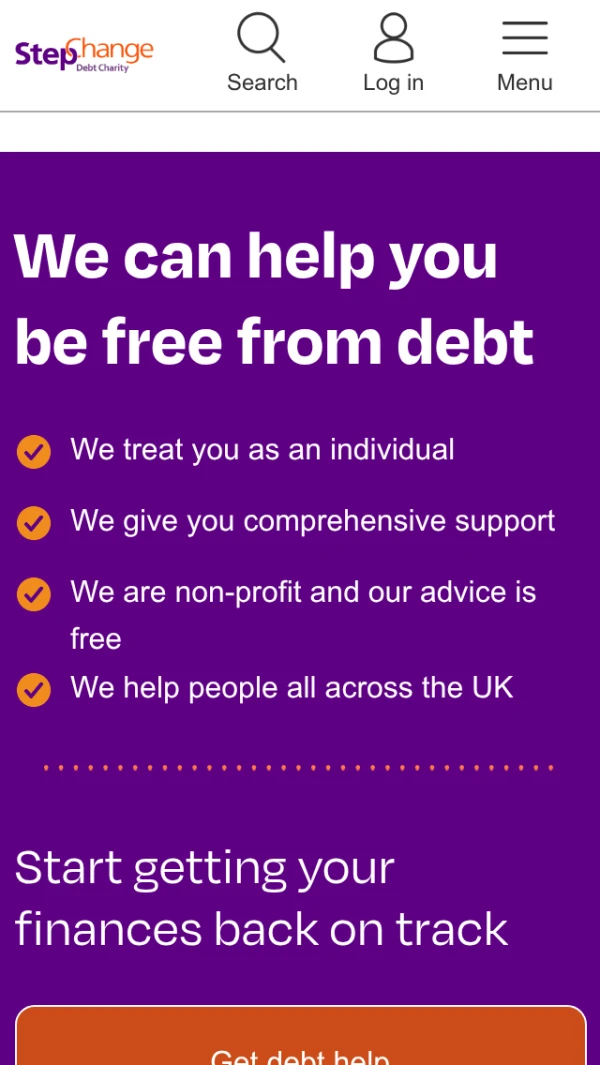The width and height of the screenshot is (600, 1065).
Task: Open the hamburger Menu
Action: pos(524,54)
